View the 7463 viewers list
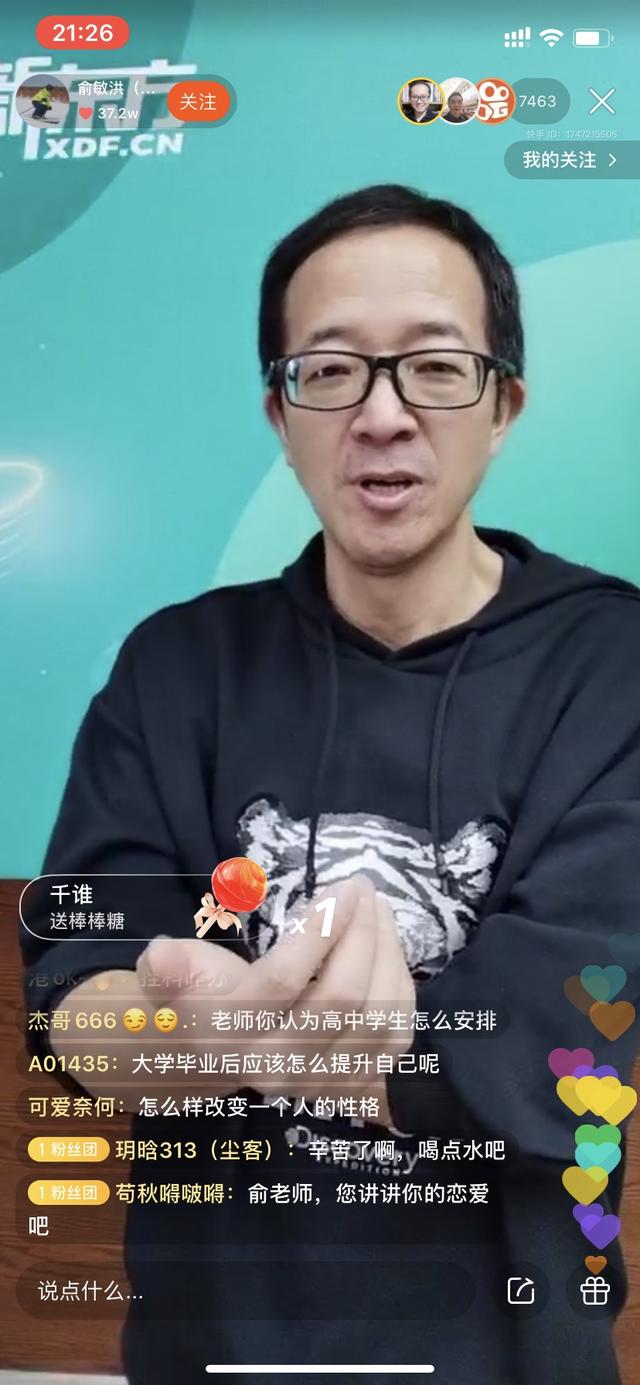 coord(539,101)
